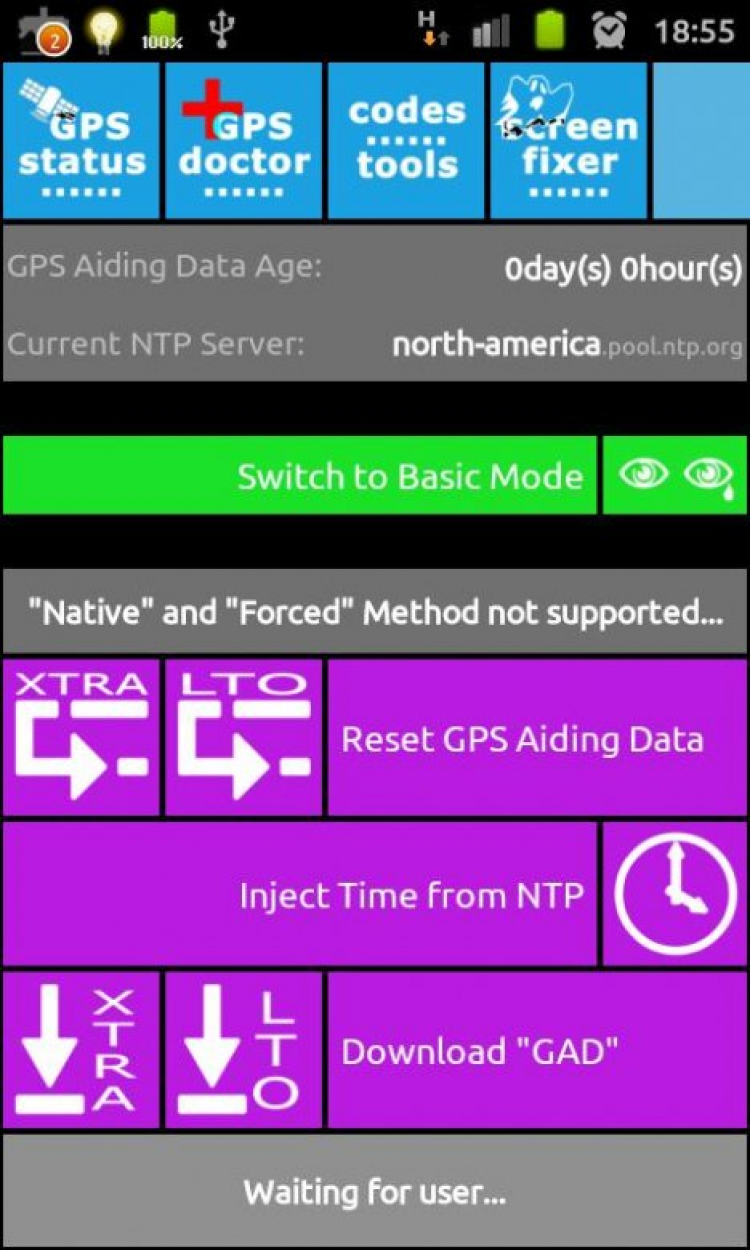Viewport: 750px width, 1250px height.
Task: Tap the eyes icon button
Action: (675, 476)
